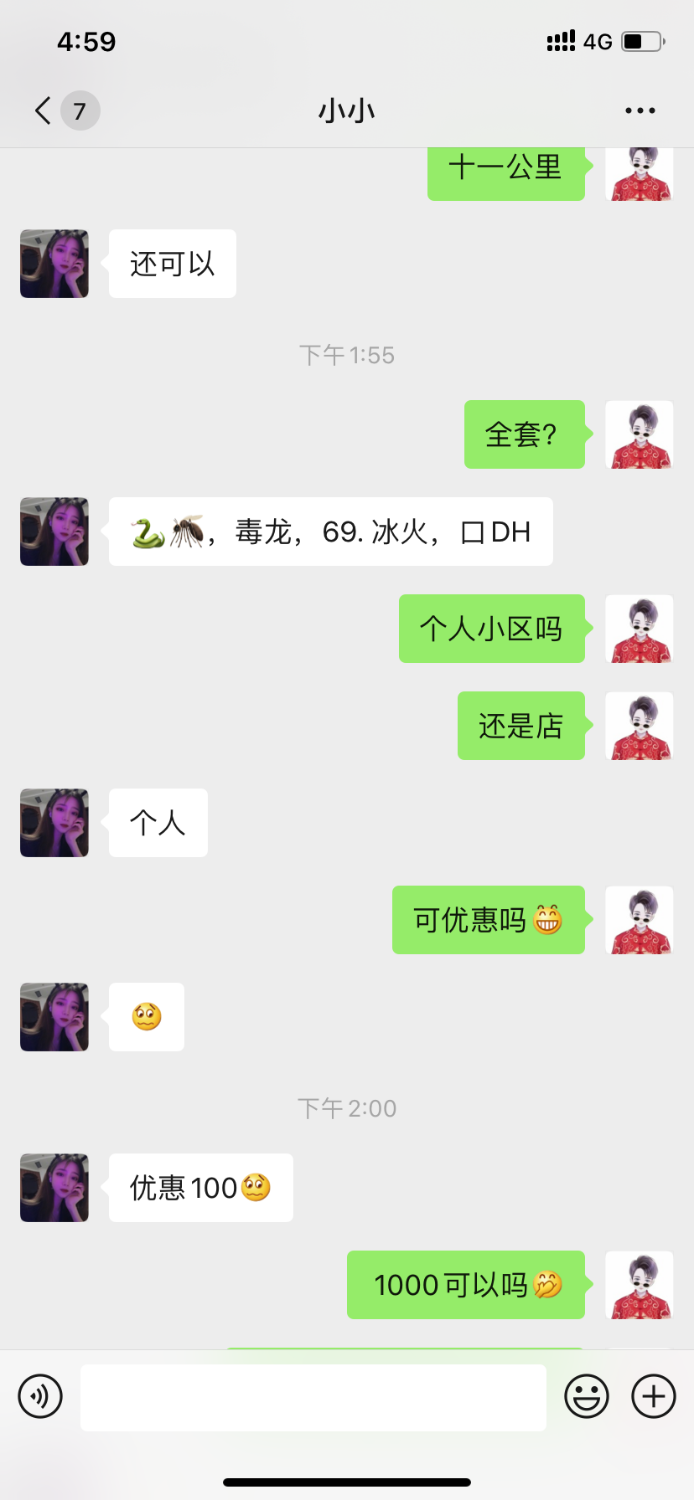Open the emoji sticker panel
Image resolution: width=694 pixels, height=1500 pixels.
pos(587,1396)
